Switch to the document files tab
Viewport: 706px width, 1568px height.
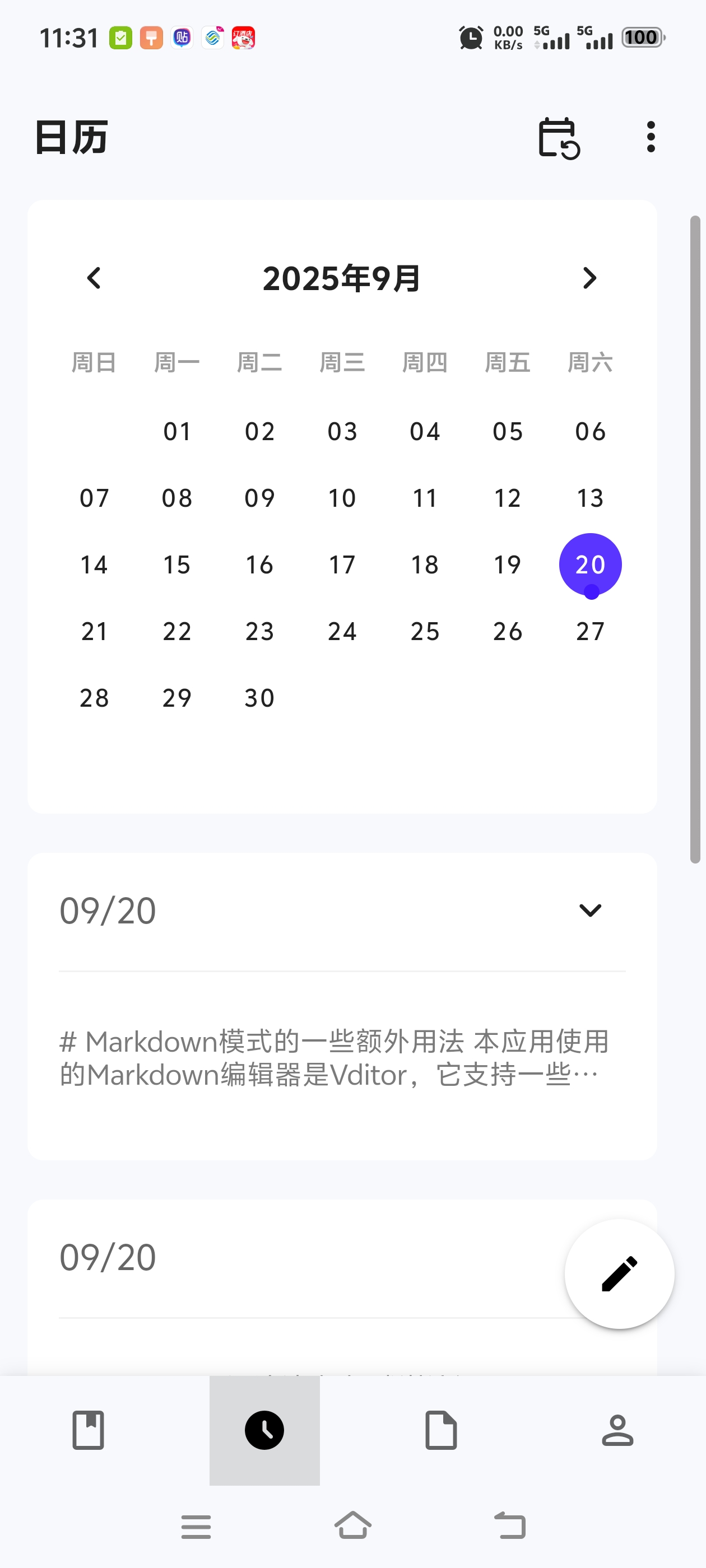click(441, 1430)
